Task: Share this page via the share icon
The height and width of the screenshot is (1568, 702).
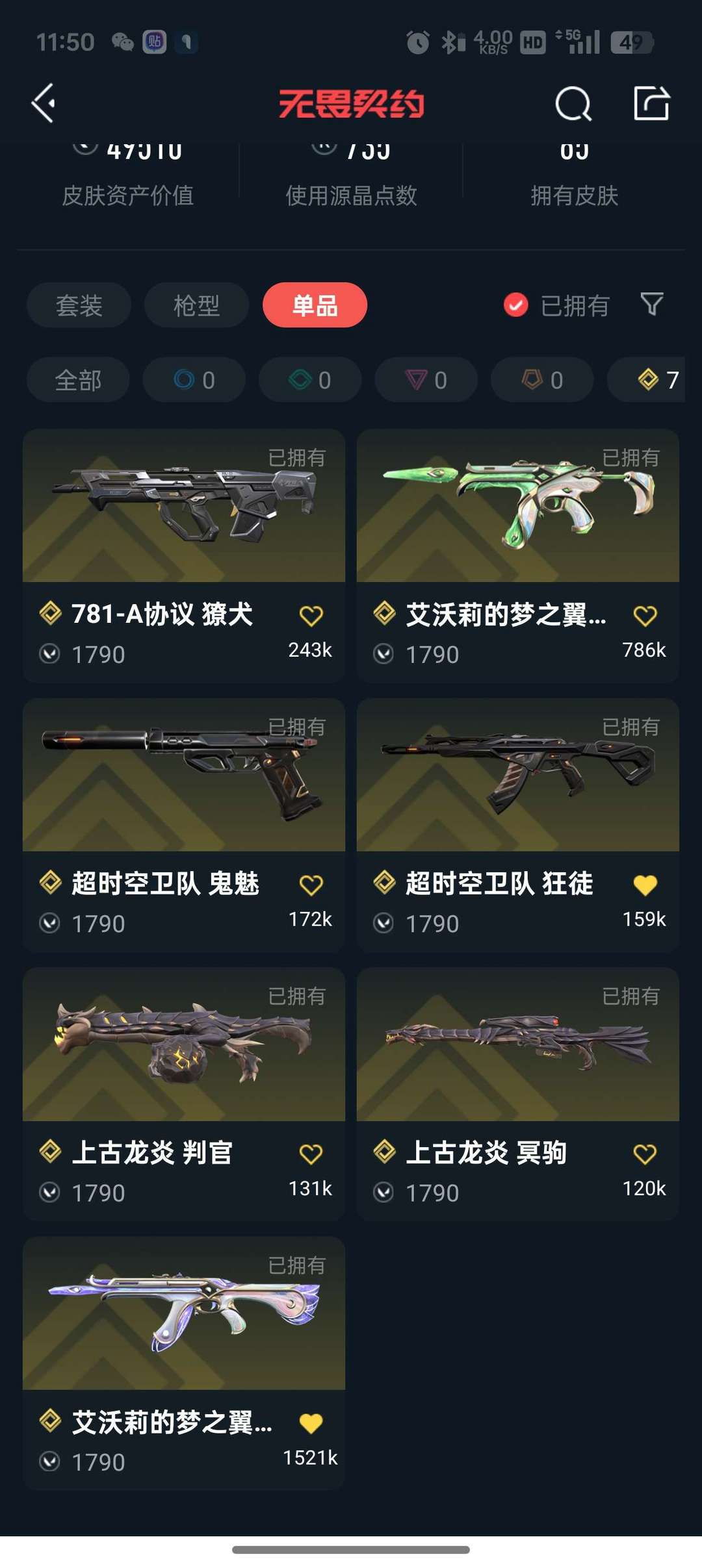Action: click(651, 104)
